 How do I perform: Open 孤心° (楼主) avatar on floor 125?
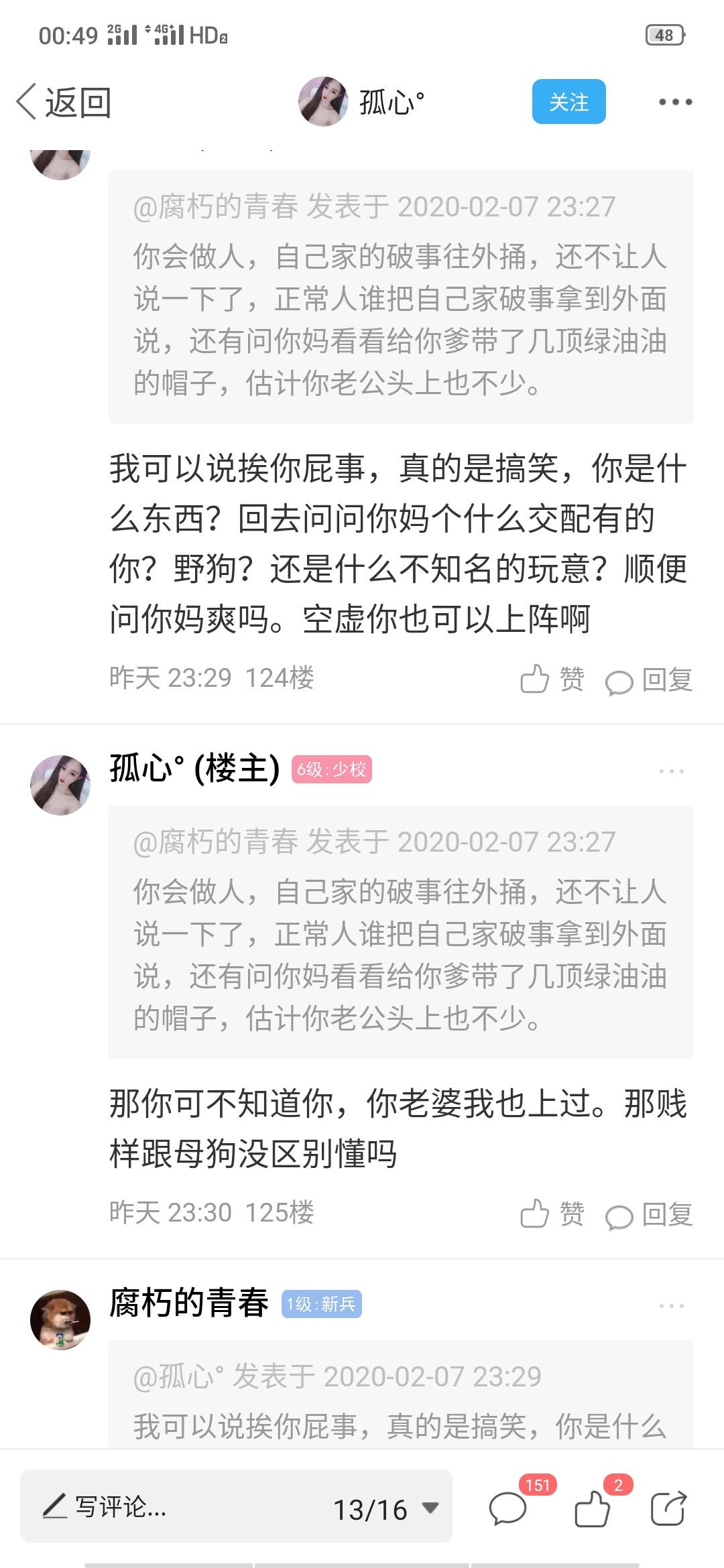click(60, 785)
